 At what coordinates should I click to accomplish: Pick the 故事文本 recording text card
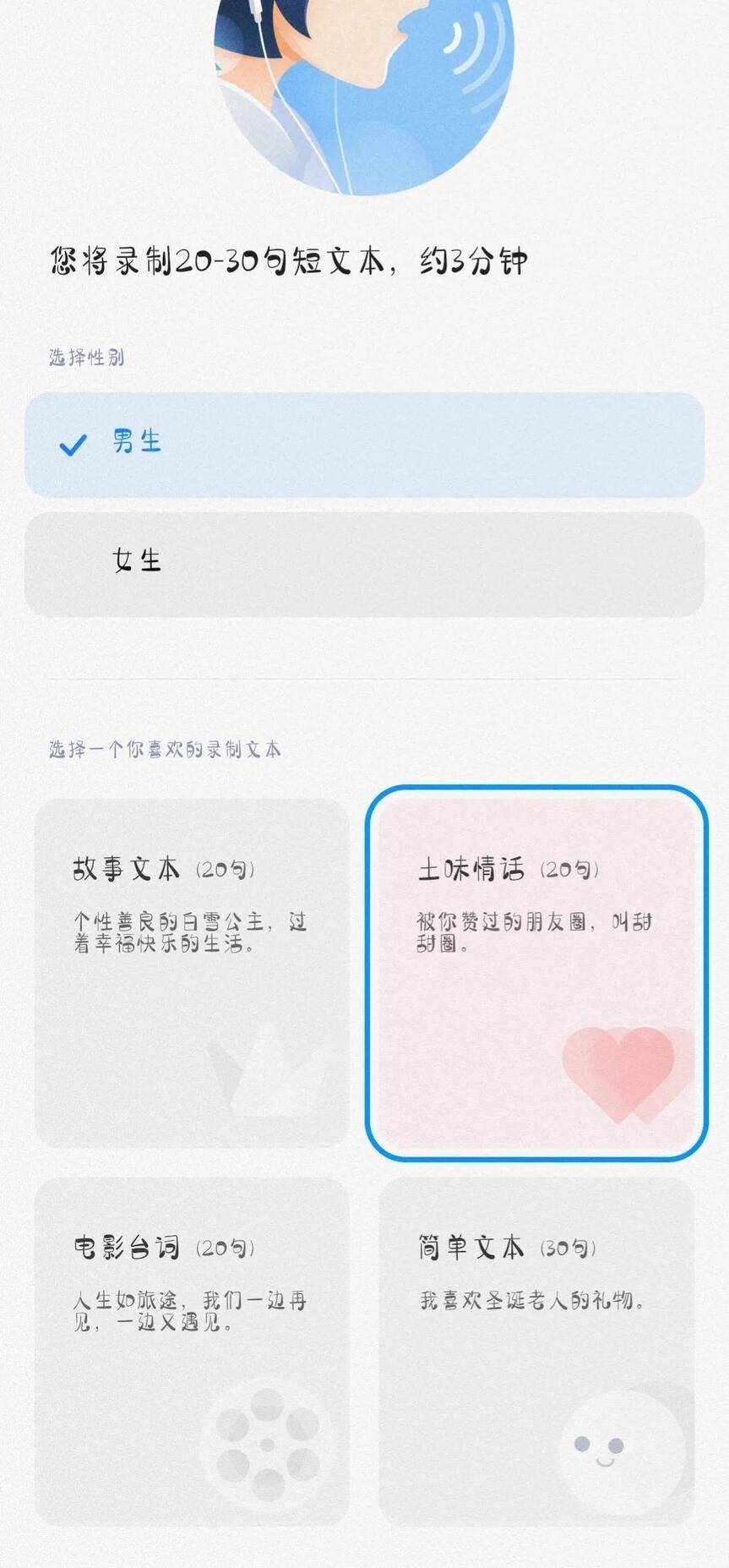[192, 973]
